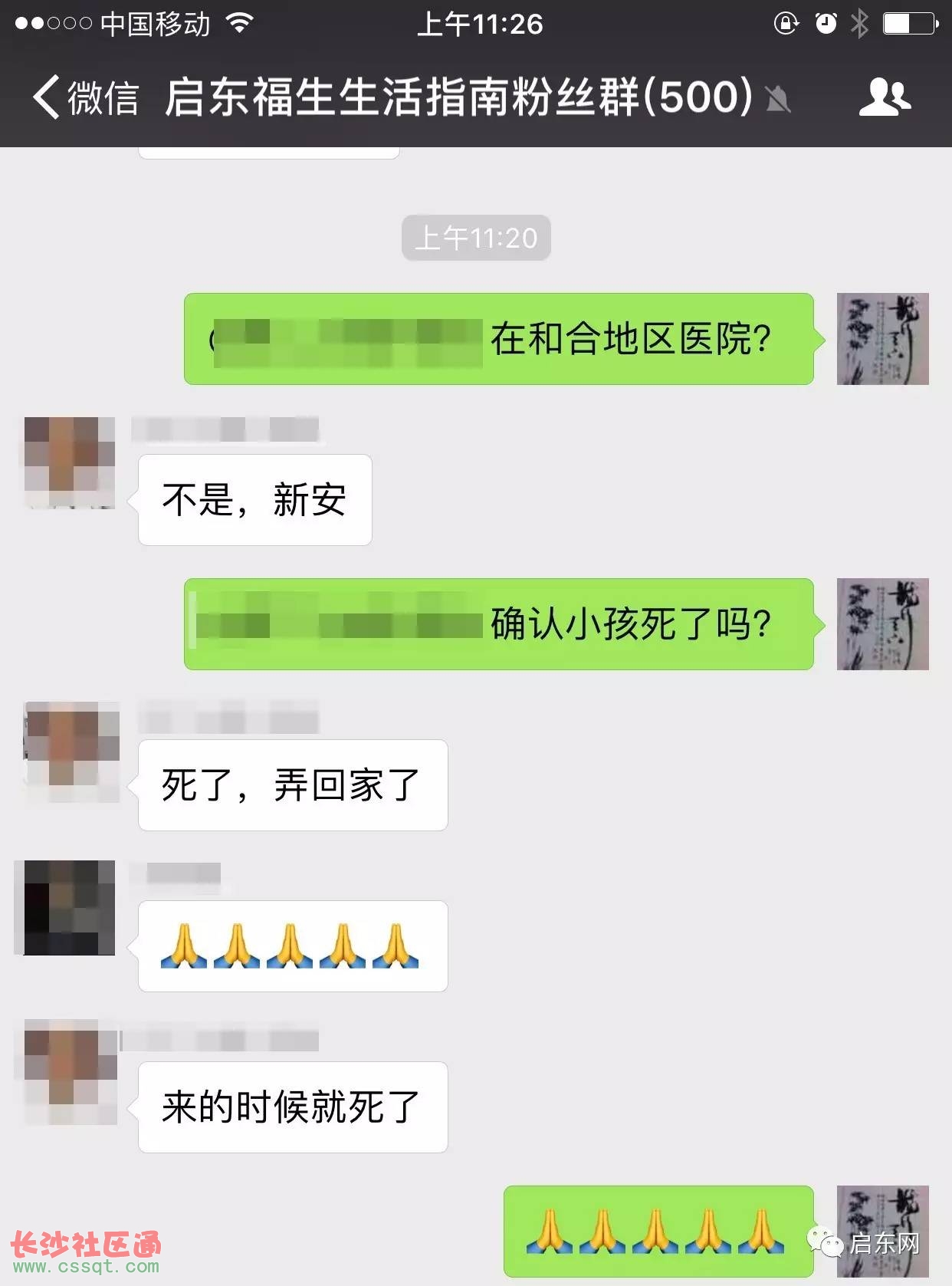Tap avatar beside the '在和合地区医院?' message
This screenshot has width=952, height=1286.
(882, 339)
